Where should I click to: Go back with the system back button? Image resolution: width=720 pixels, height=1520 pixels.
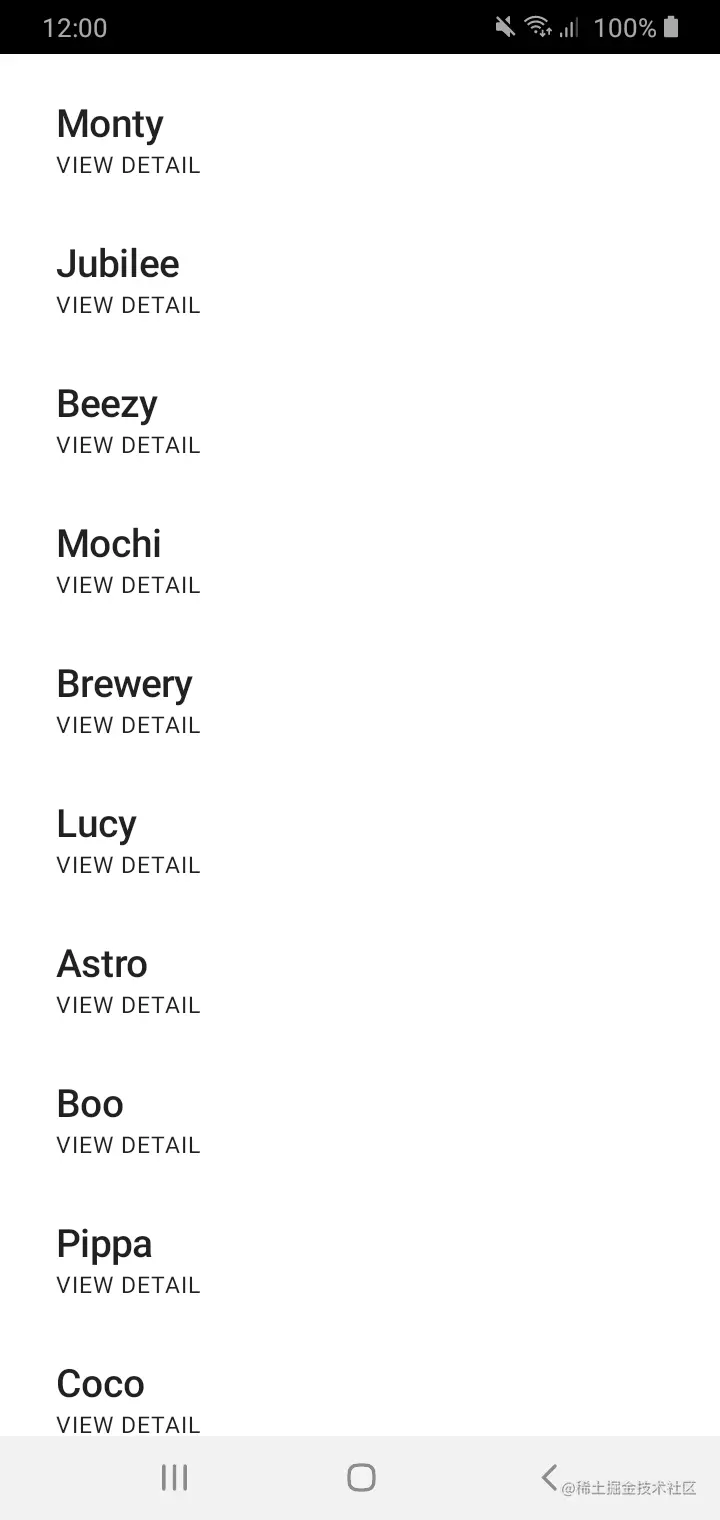548,1477
